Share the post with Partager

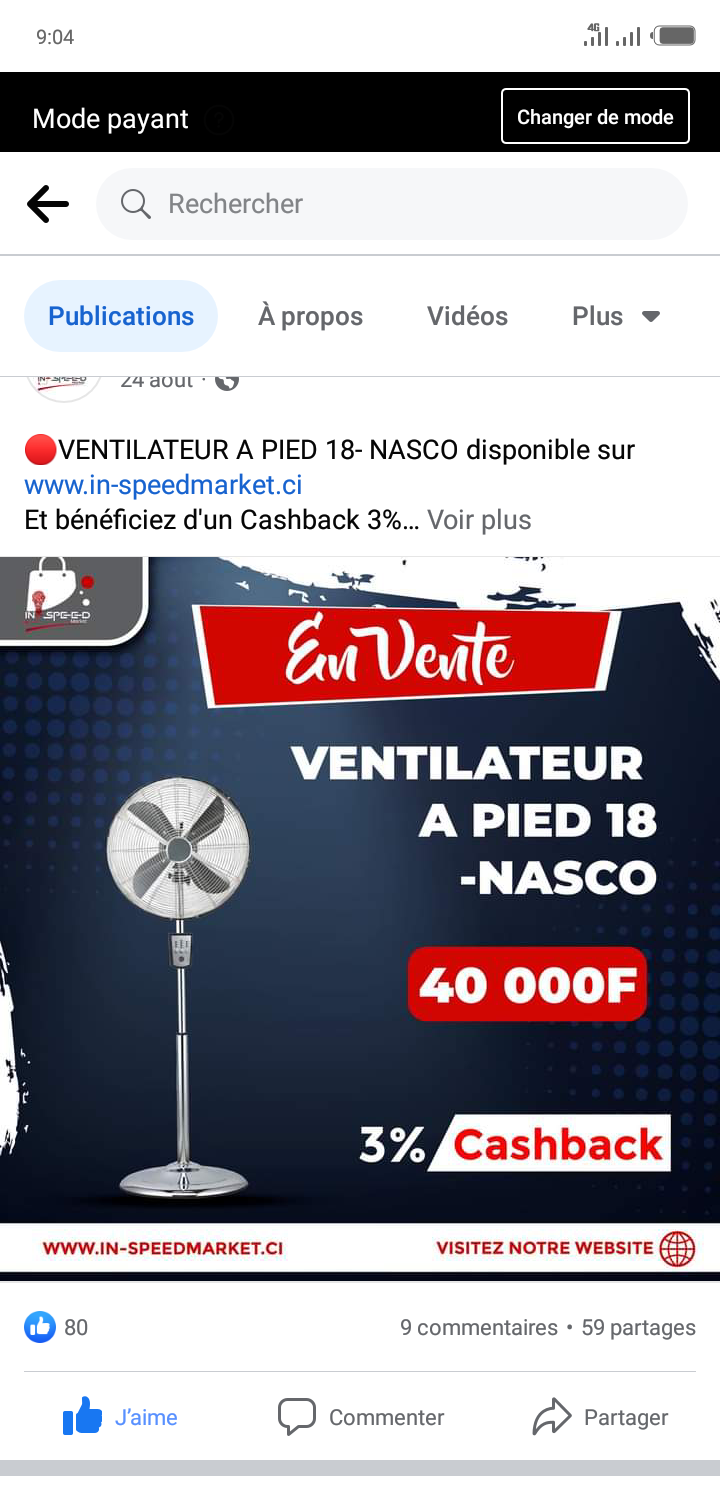click(600, 1417)
